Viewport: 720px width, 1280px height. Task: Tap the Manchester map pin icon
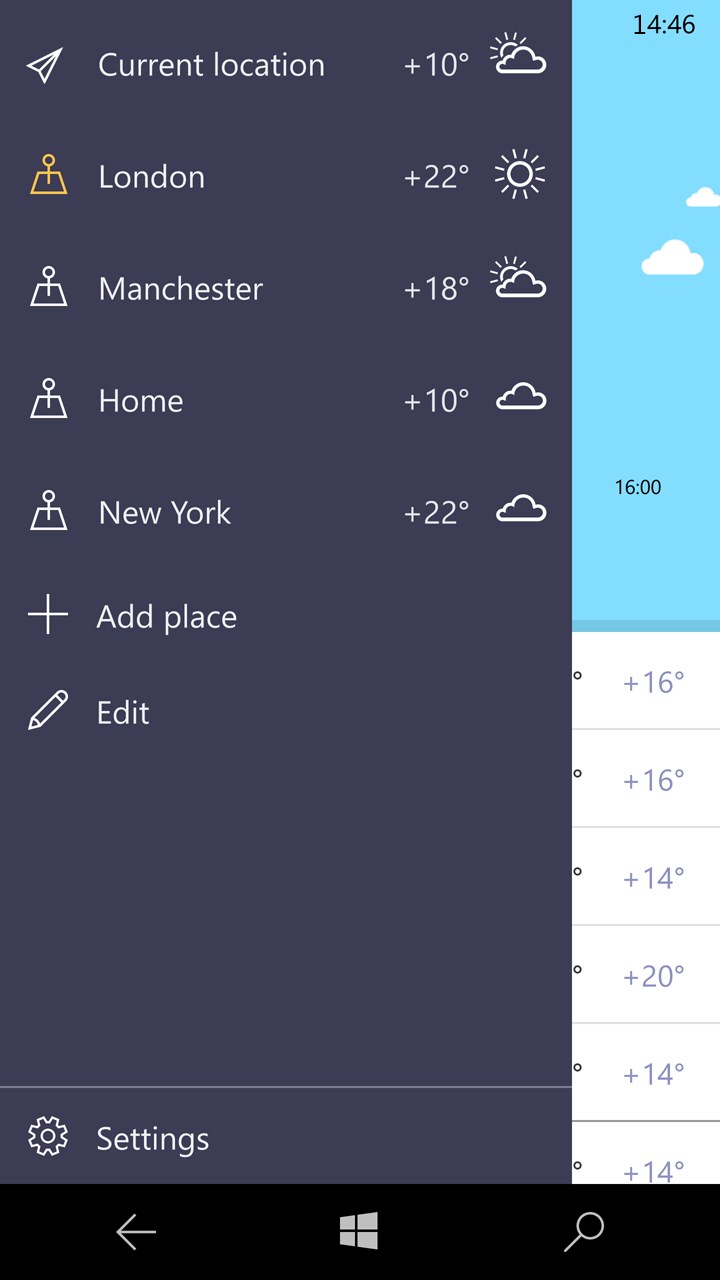point(48,287)
